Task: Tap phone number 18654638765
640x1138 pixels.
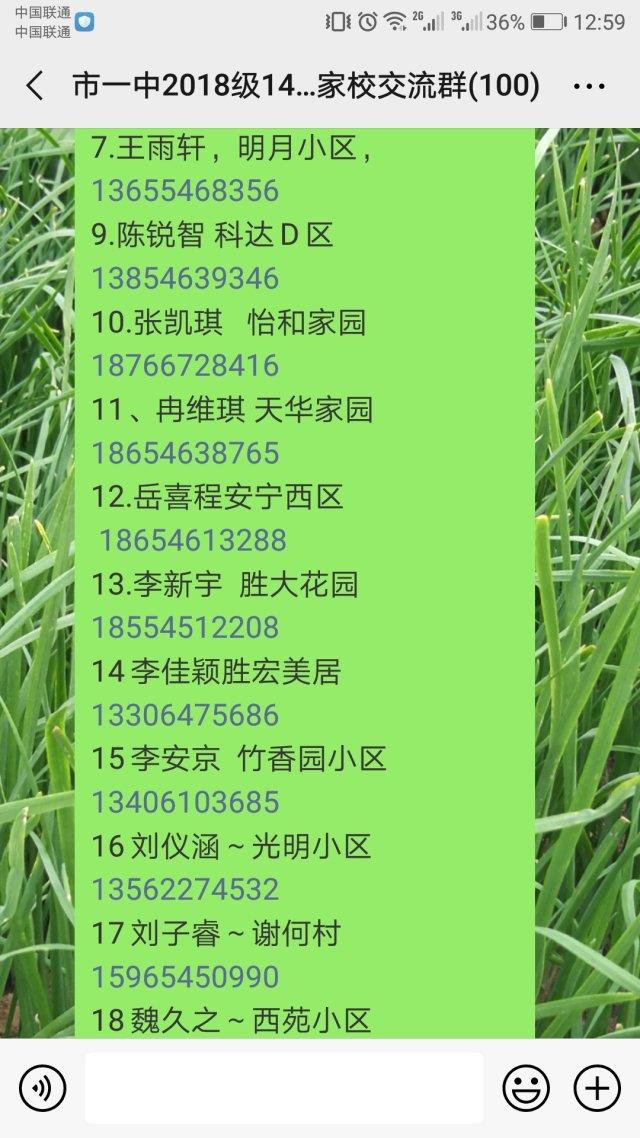Action: 185,453
